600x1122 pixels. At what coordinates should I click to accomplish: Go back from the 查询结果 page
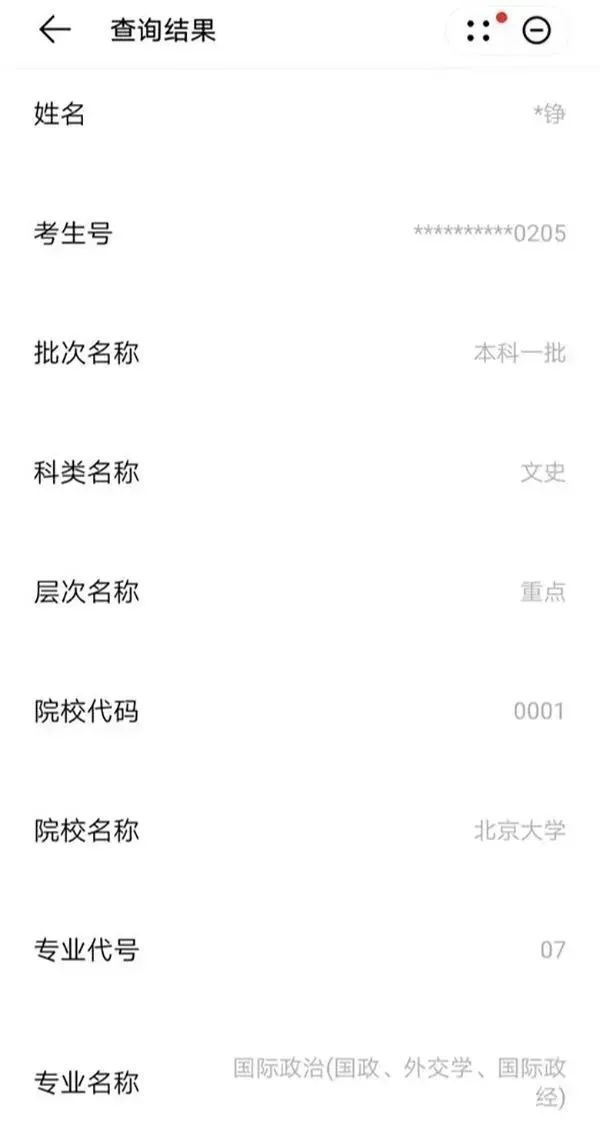[54, 30]
